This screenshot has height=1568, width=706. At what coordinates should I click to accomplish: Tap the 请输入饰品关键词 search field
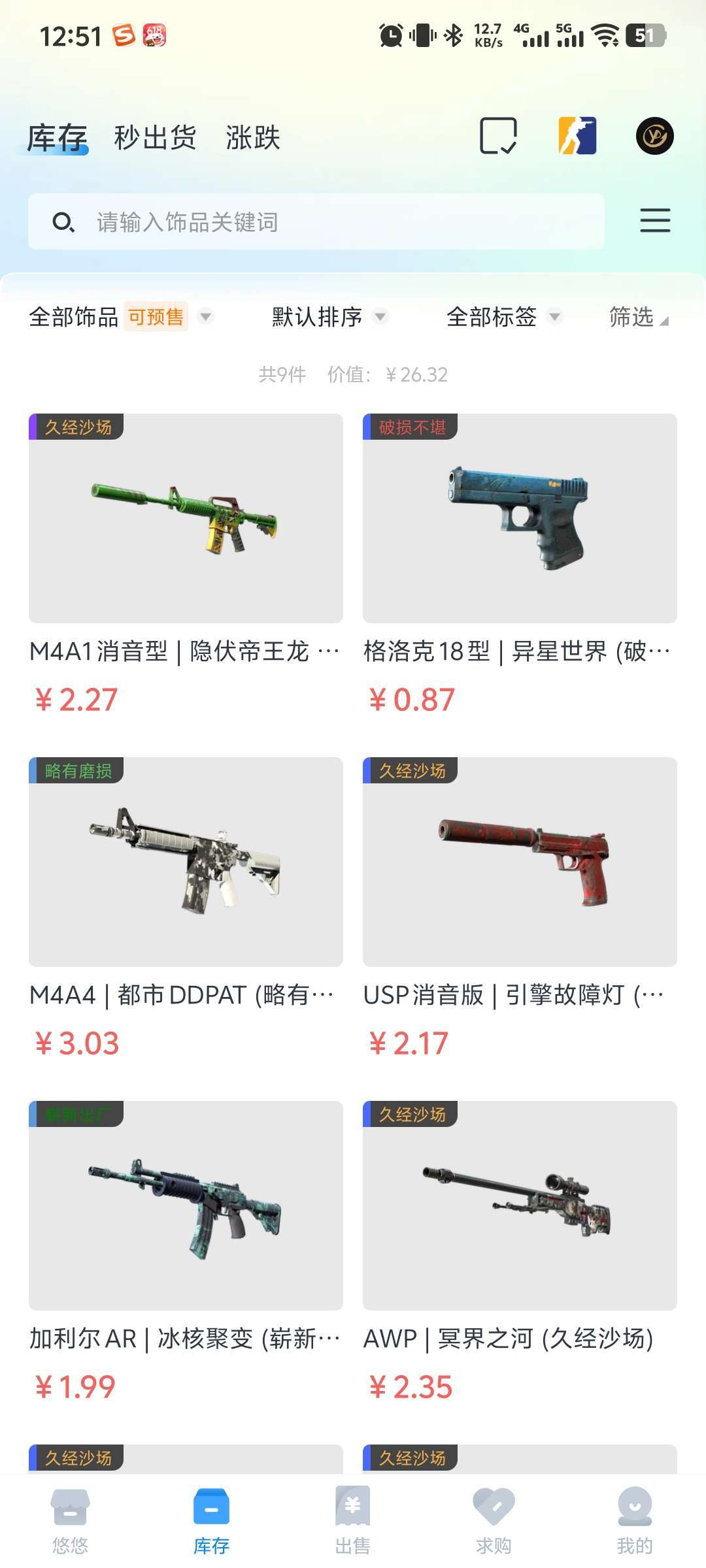click(316, 222)
